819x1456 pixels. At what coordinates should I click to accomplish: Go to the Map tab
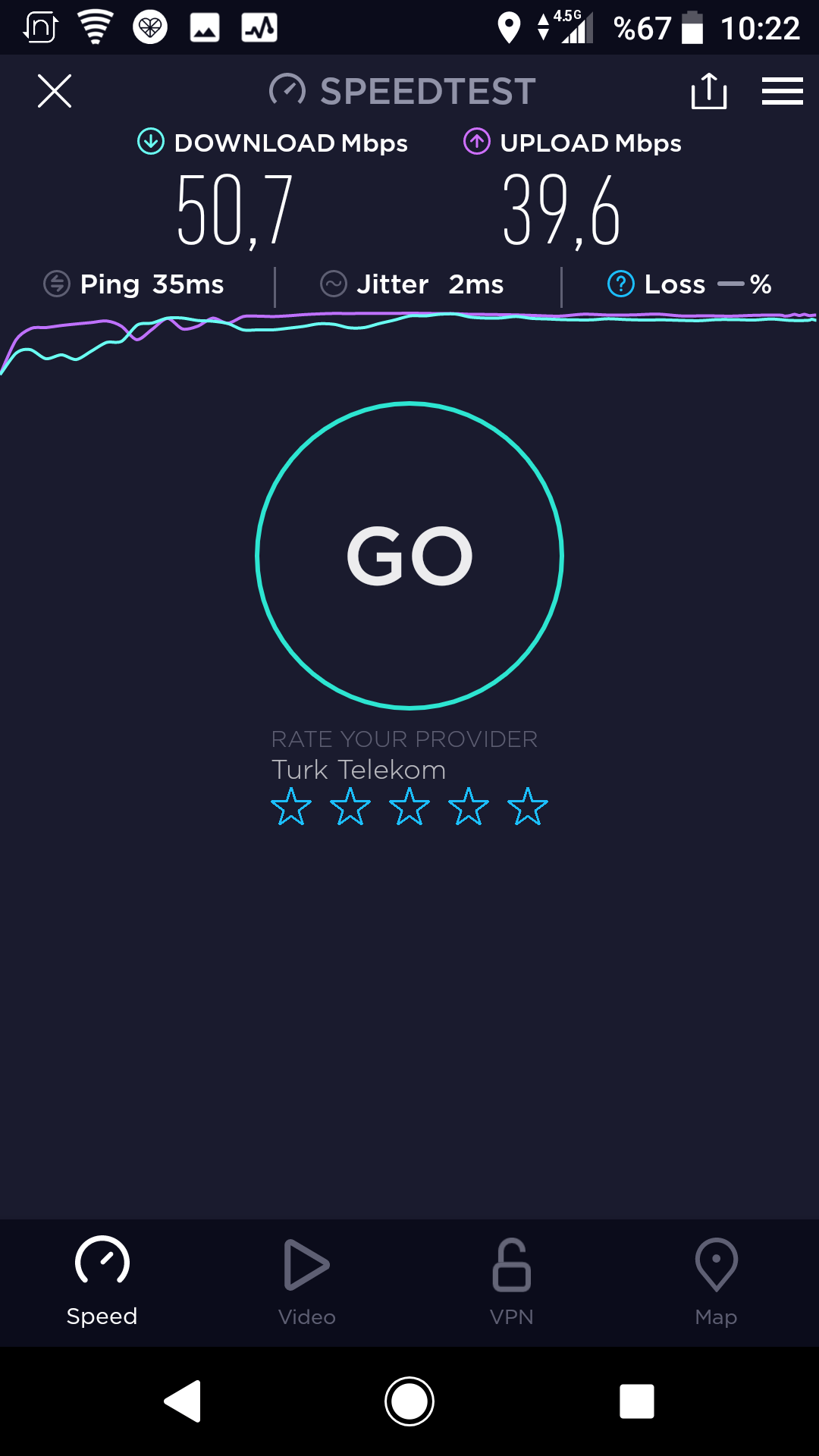click(x=717, y=1282)
